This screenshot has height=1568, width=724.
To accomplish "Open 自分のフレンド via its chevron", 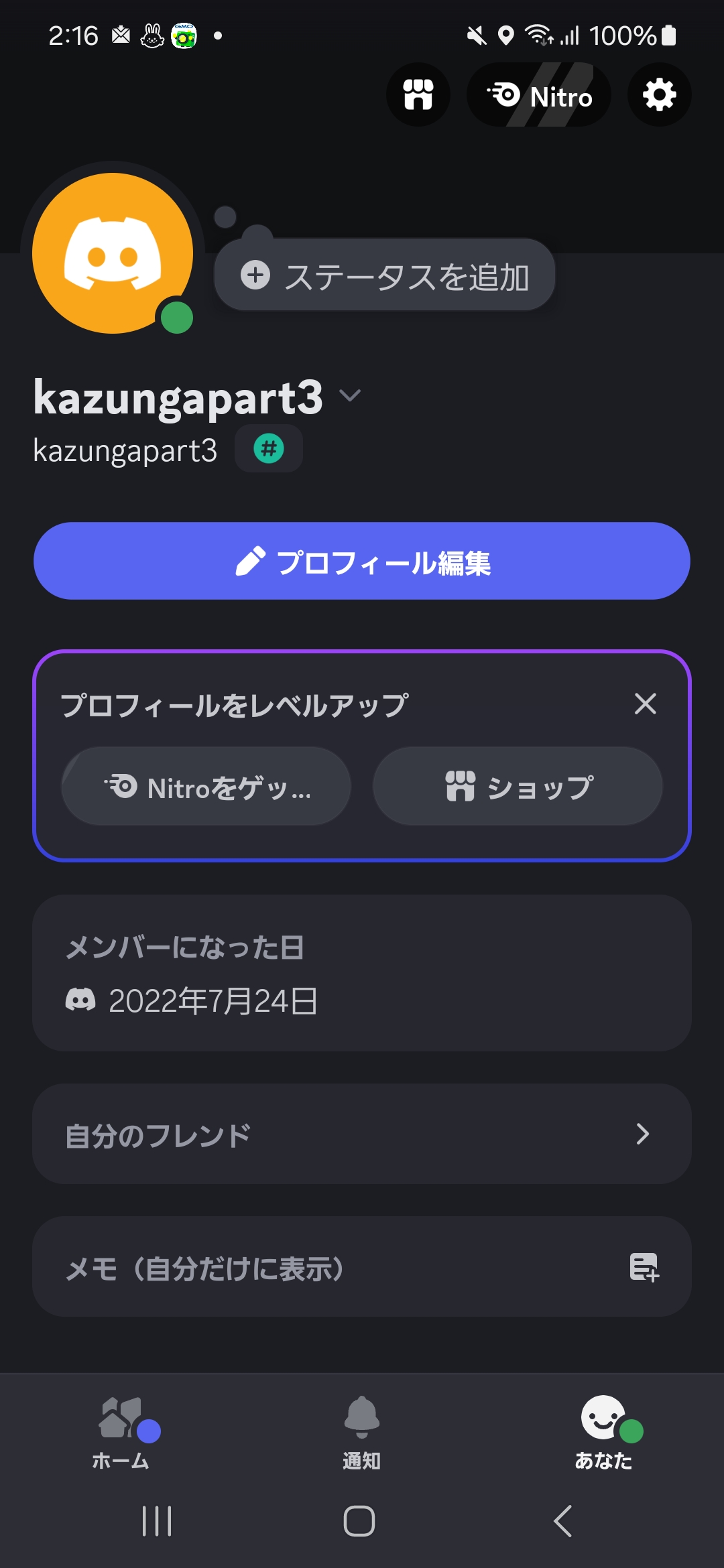I will 644,1134.
